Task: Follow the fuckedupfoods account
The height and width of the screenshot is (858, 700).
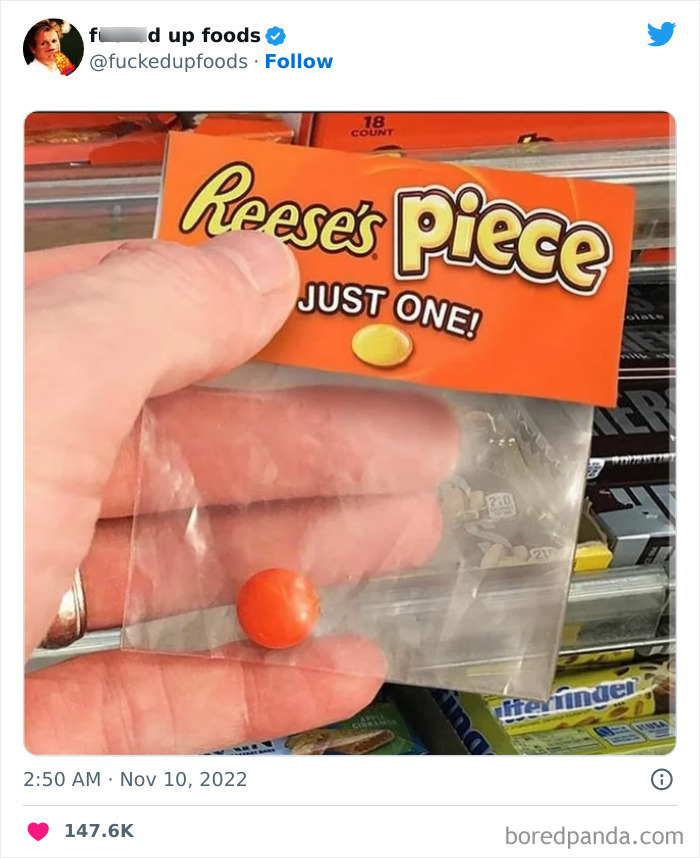Action: point(298,62)
